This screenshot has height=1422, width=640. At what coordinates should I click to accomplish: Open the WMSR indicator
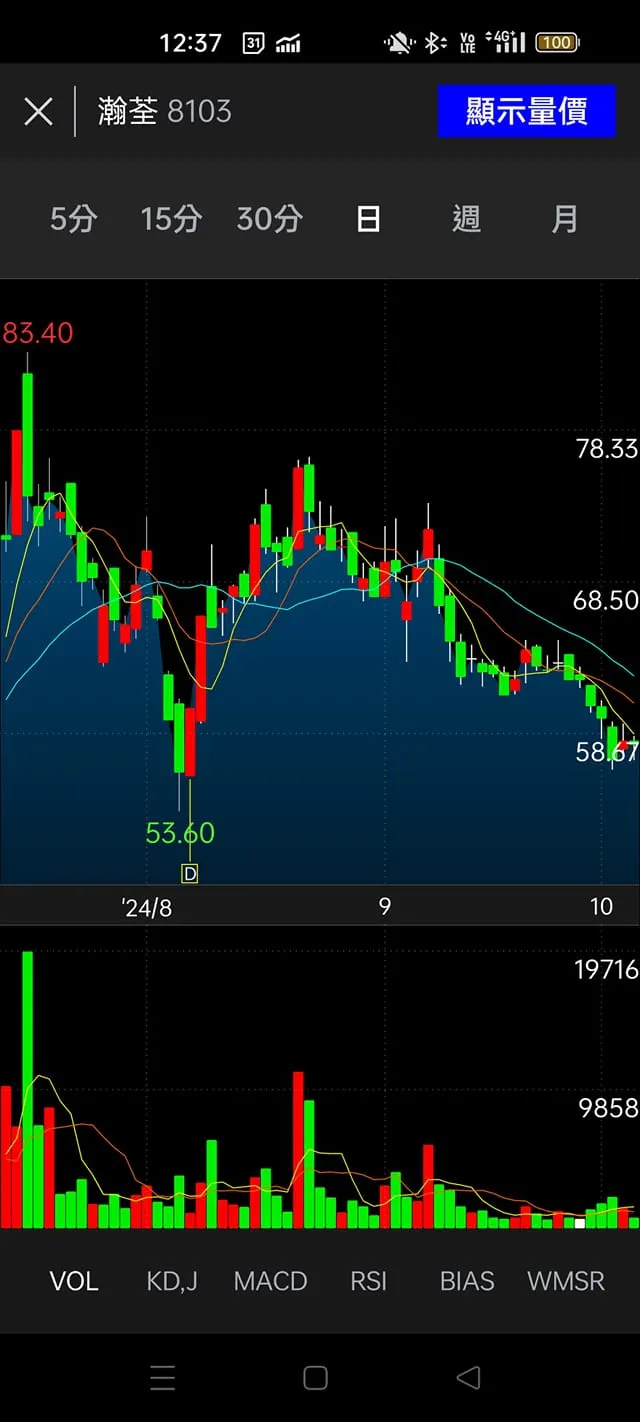pos(566,1281)
